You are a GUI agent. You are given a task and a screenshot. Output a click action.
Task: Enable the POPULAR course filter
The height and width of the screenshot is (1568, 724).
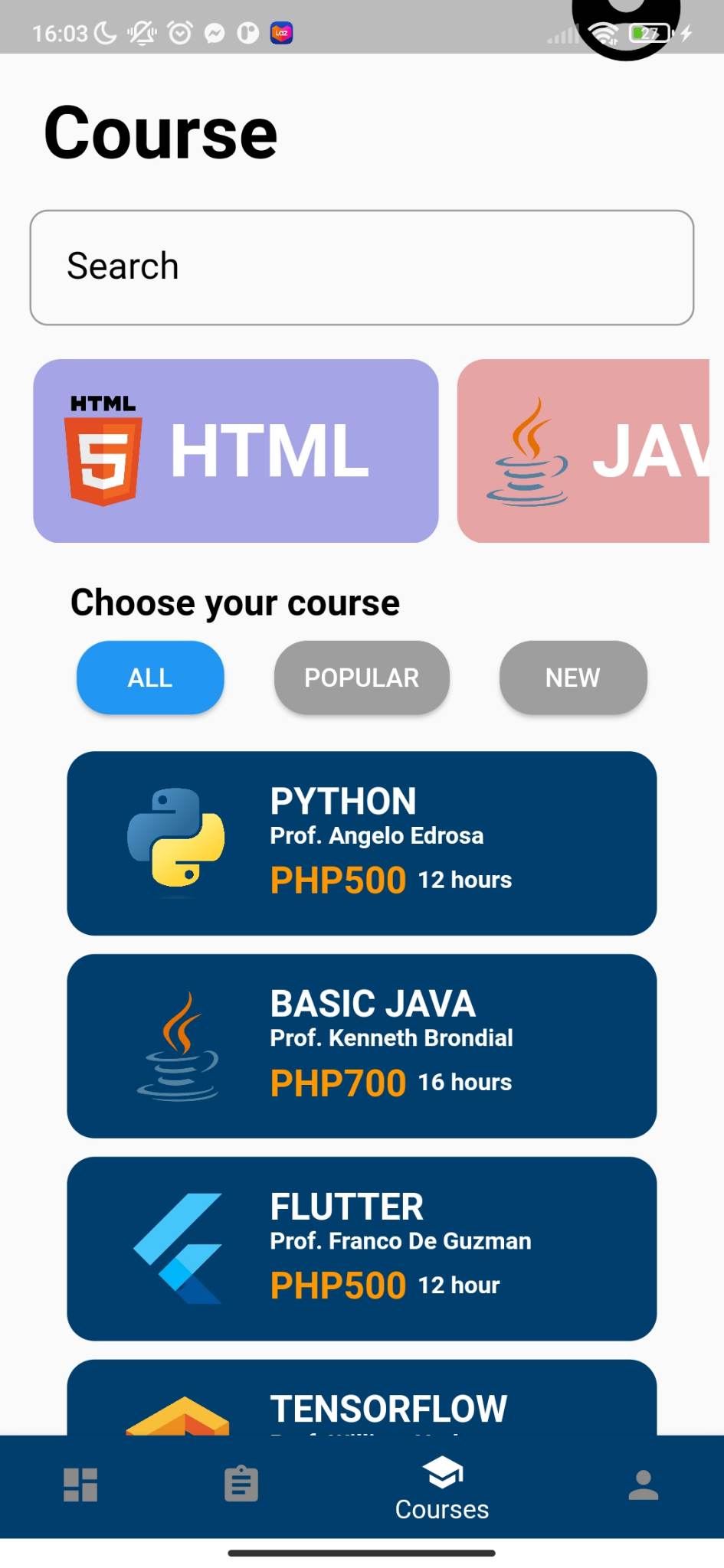(362, 678)
